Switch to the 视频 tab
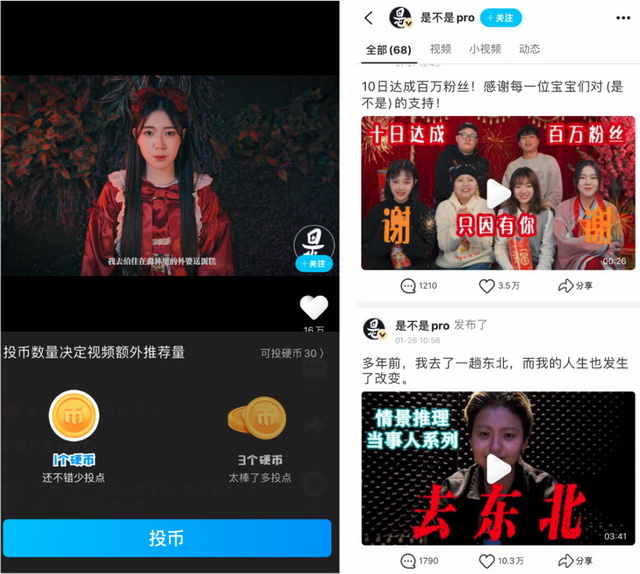The height and width of the screenshot is (574, 640). pos(440,49)
